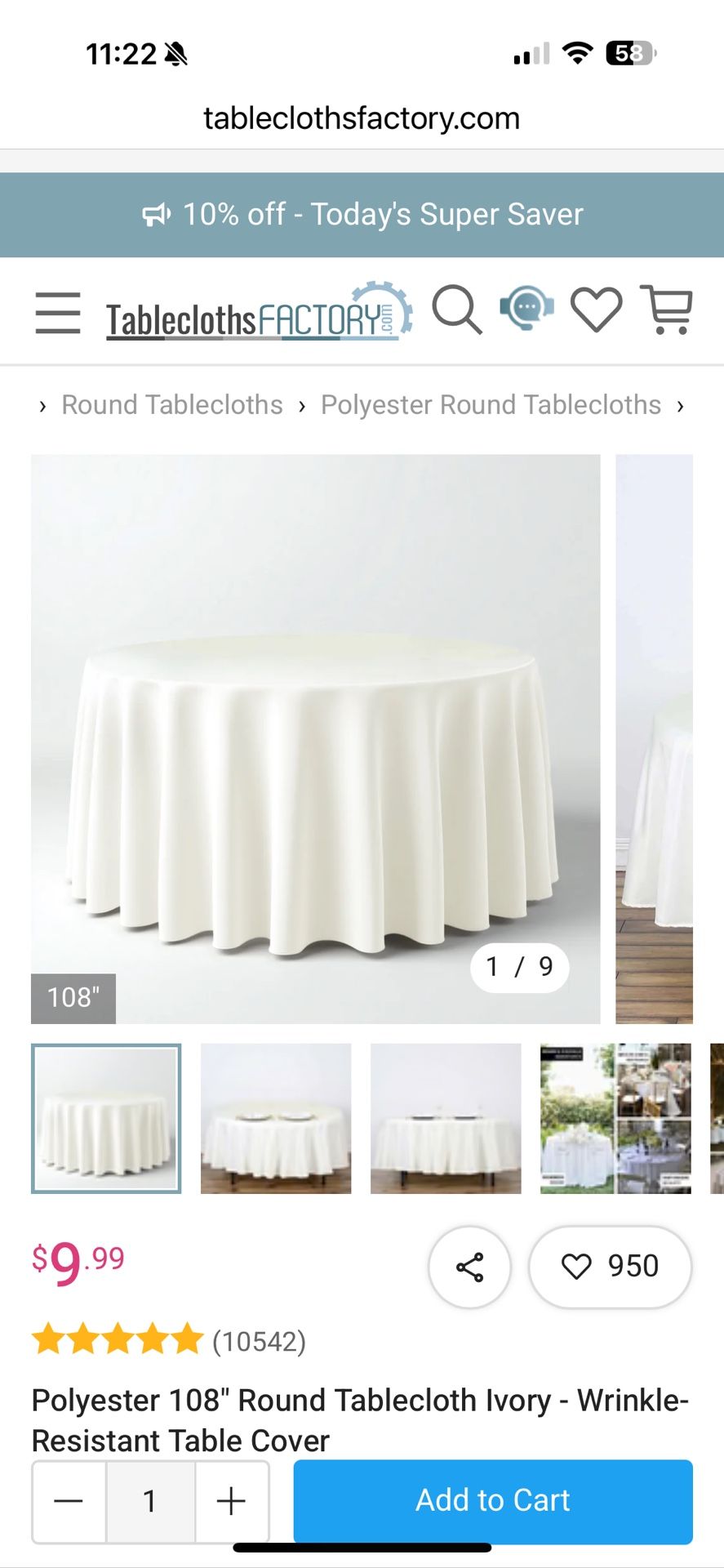This screenshot has width=724, height=1568.
Task: Open the Round Tablecloths breadcrumb
Action: [171, 404]
